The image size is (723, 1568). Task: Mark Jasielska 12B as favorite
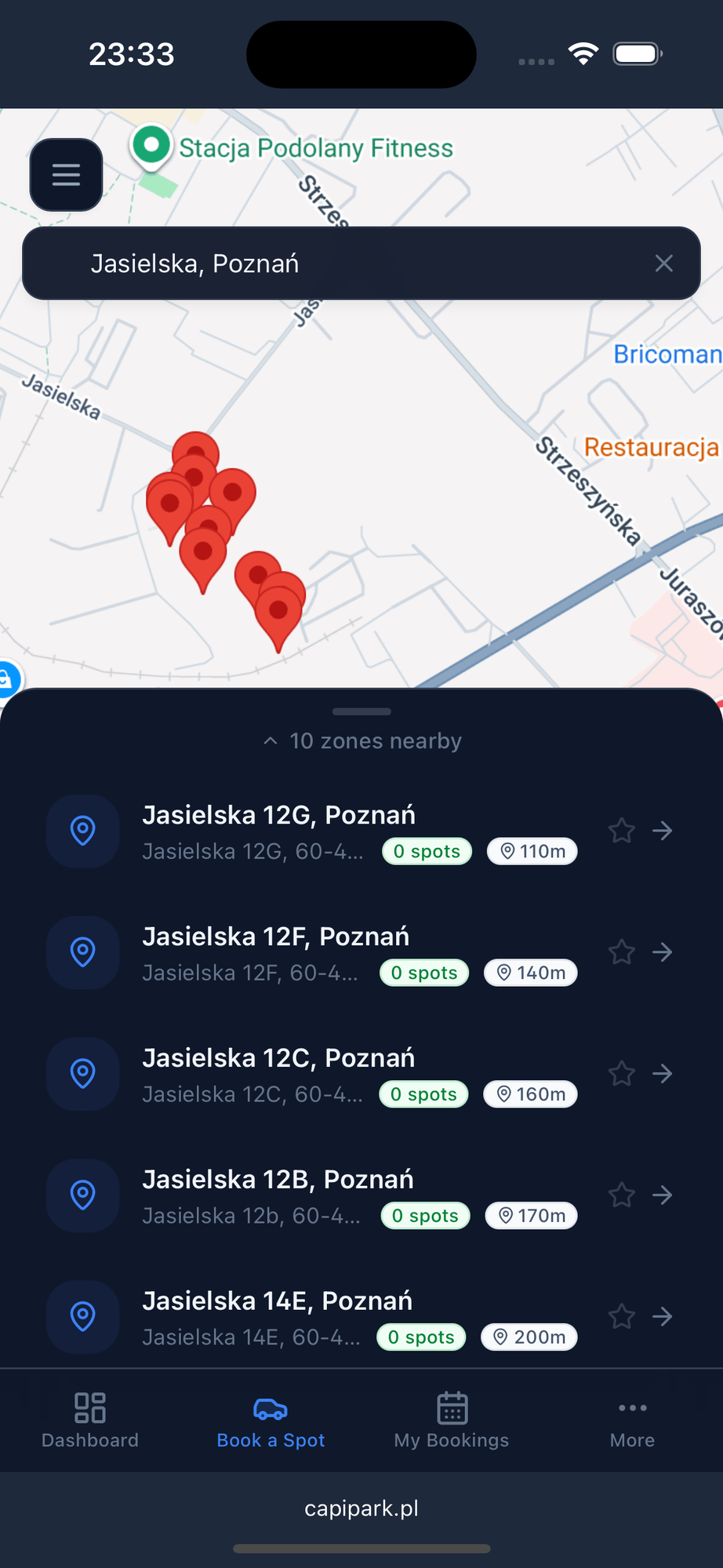coord(622,1195)
